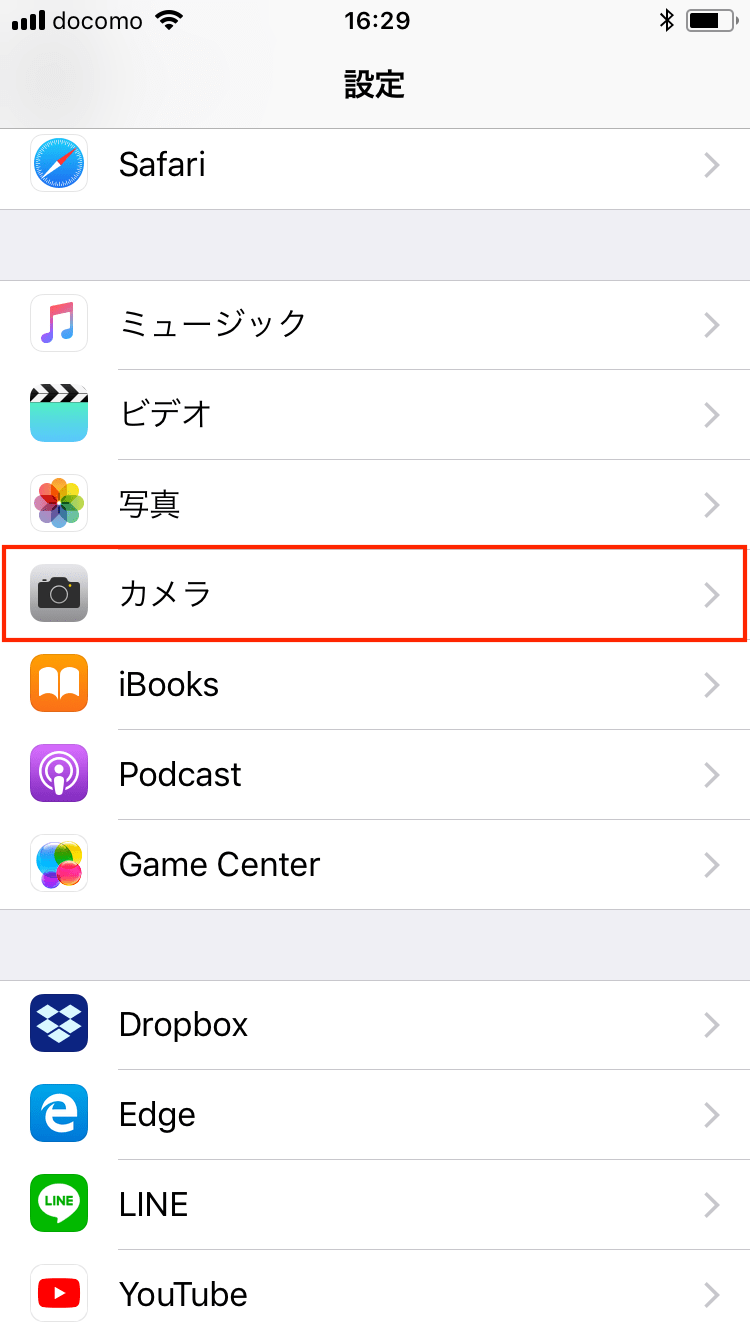Go to Game Center settings
This screenshot has width=750, height=1334.
pyautogui.click(x=375, y=865)
